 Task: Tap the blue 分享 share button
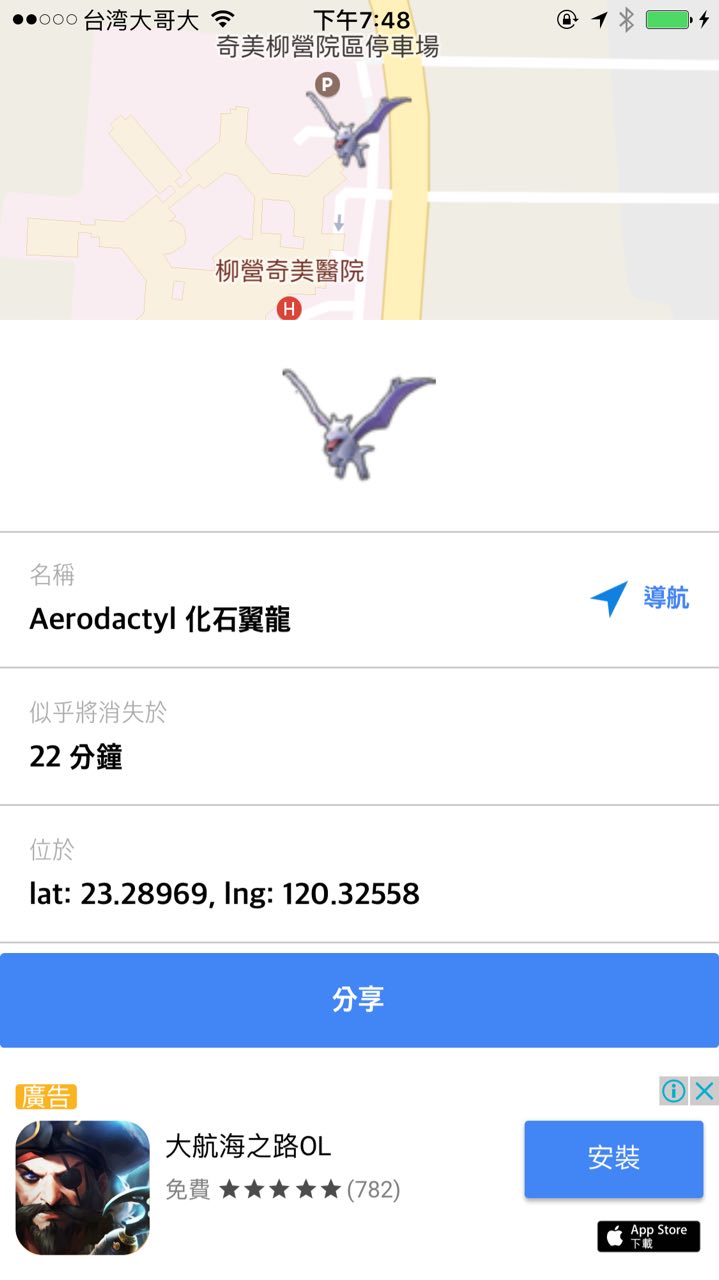coord(359,1000)
